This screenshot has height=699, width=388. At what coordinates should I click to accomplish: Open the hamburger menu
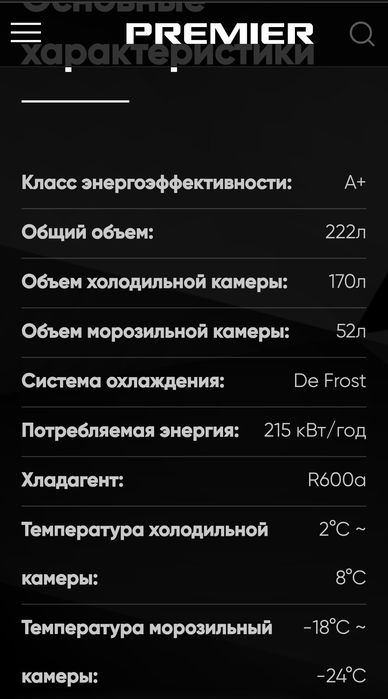[x=26, y=33]
